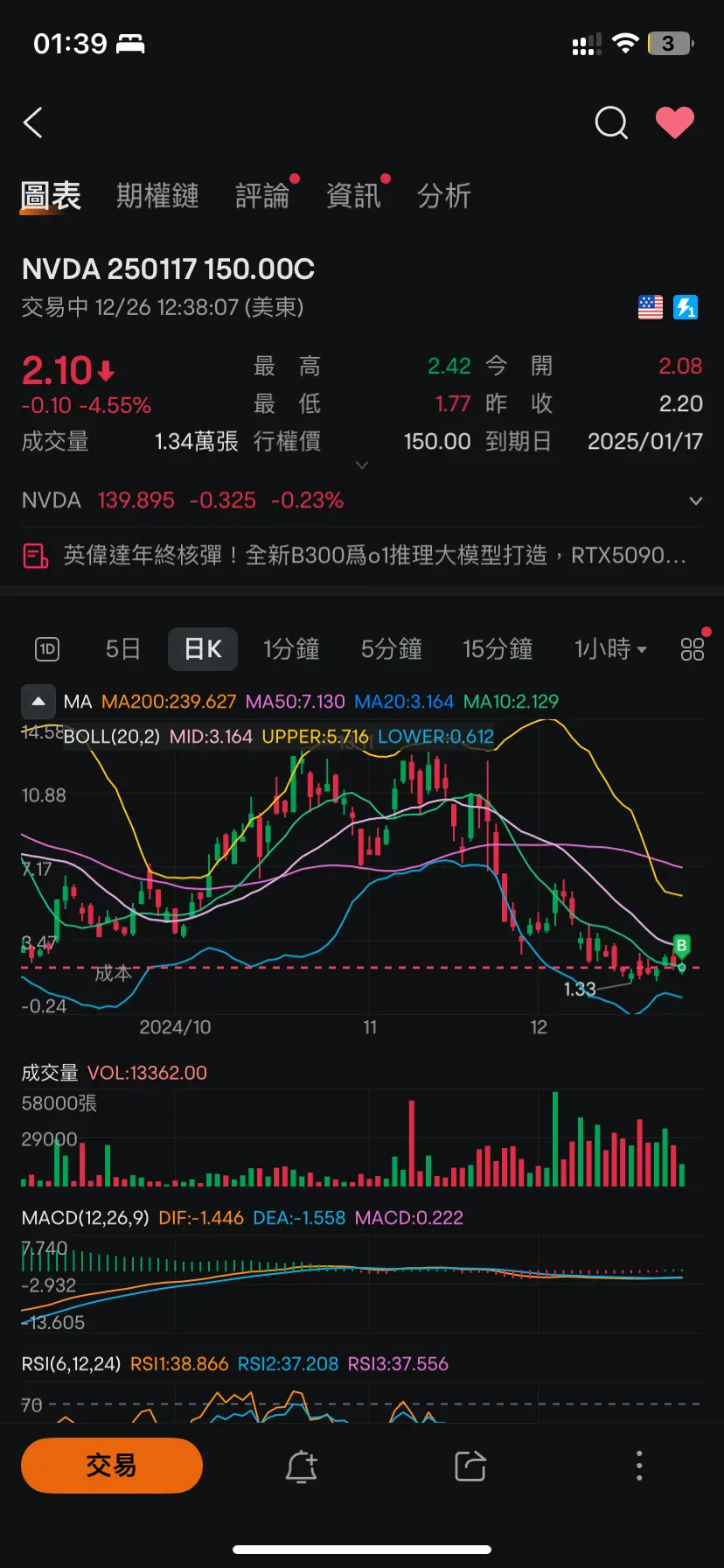Collapse the MA indicator panel arrow

coord(38,702)
